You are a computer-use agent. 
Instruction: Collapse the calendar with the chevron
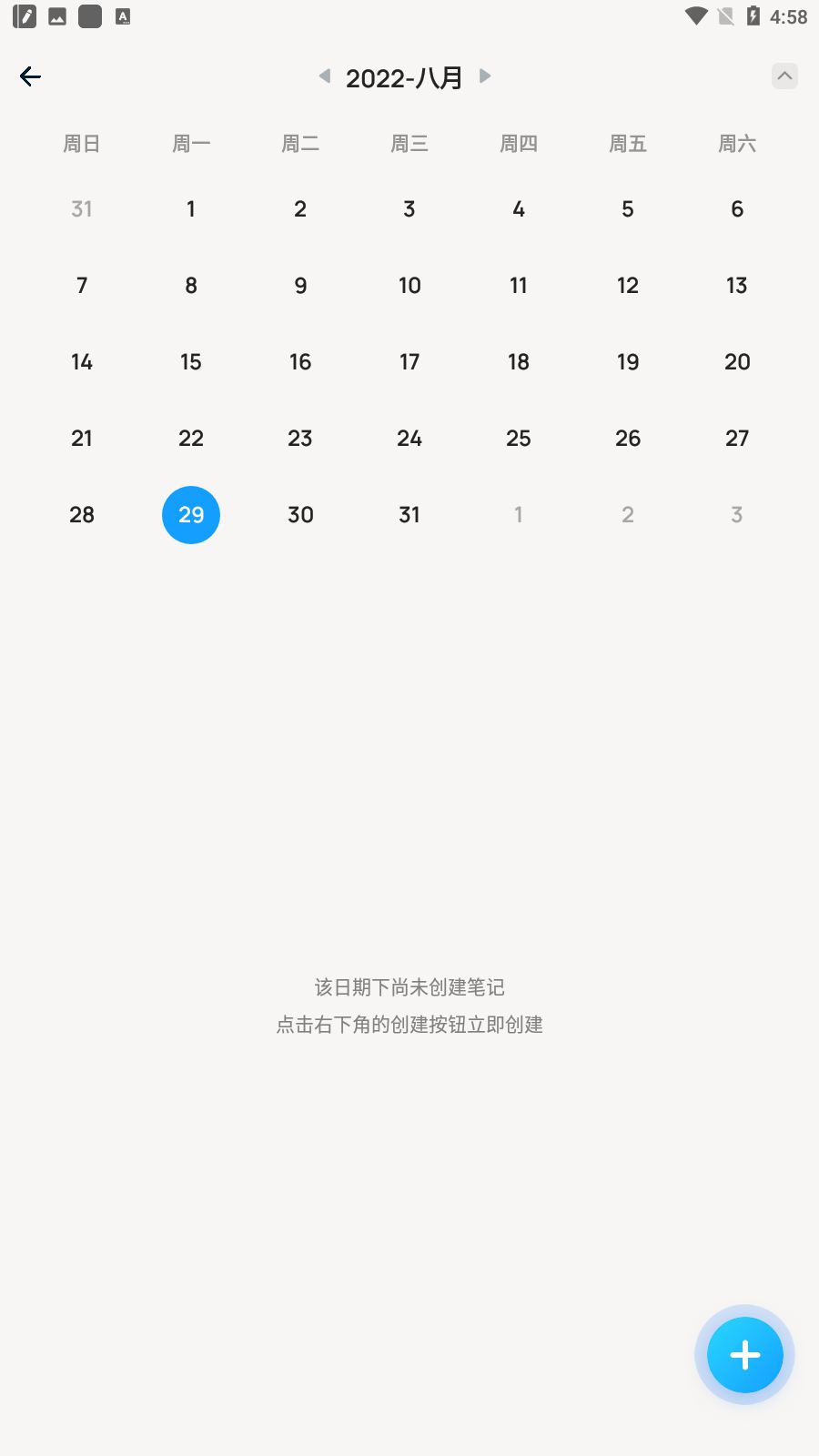784,76
